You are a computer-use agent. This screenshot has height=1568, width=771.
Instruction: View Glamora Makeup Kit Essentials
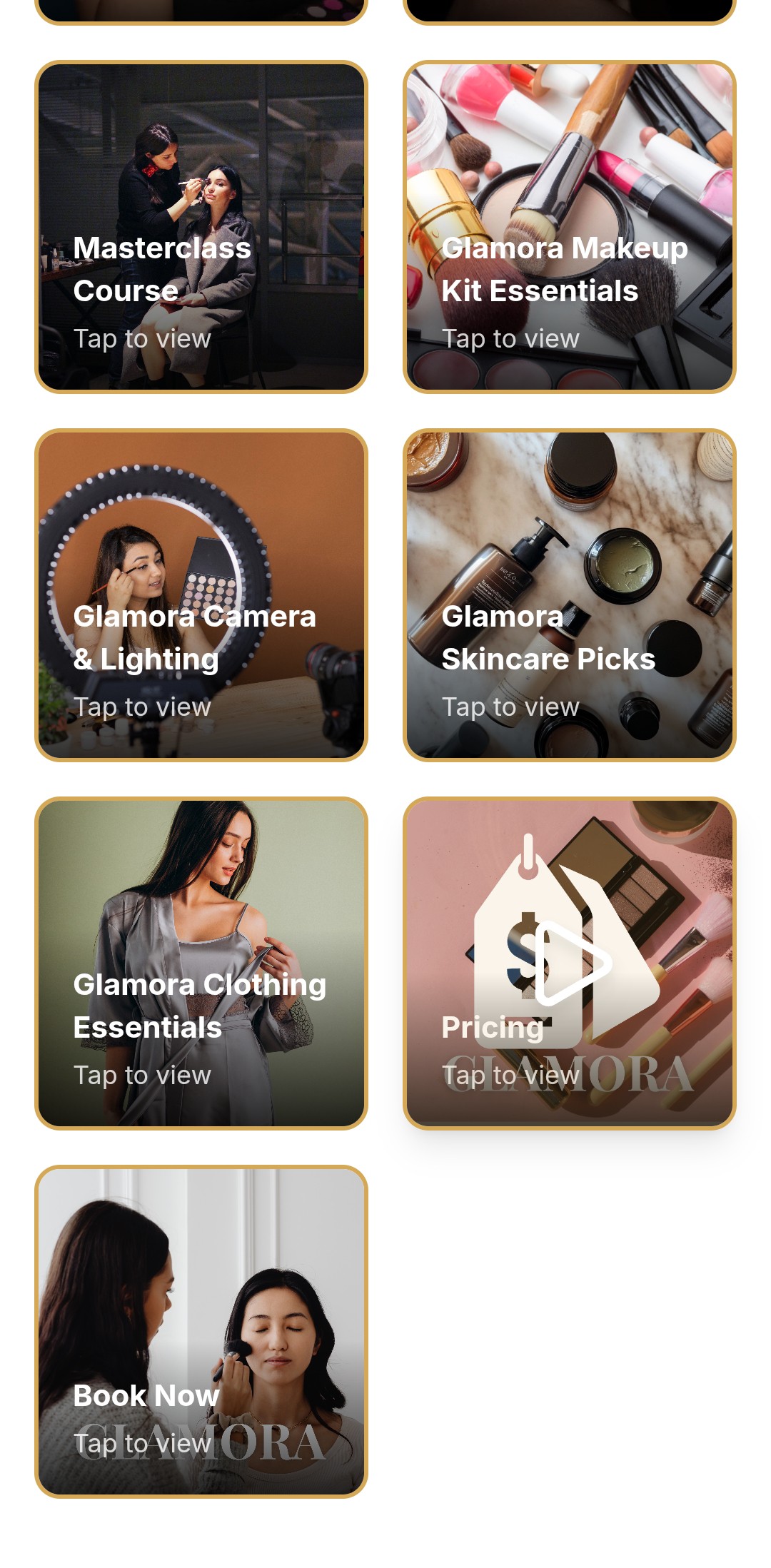click(x=569, y=227)
